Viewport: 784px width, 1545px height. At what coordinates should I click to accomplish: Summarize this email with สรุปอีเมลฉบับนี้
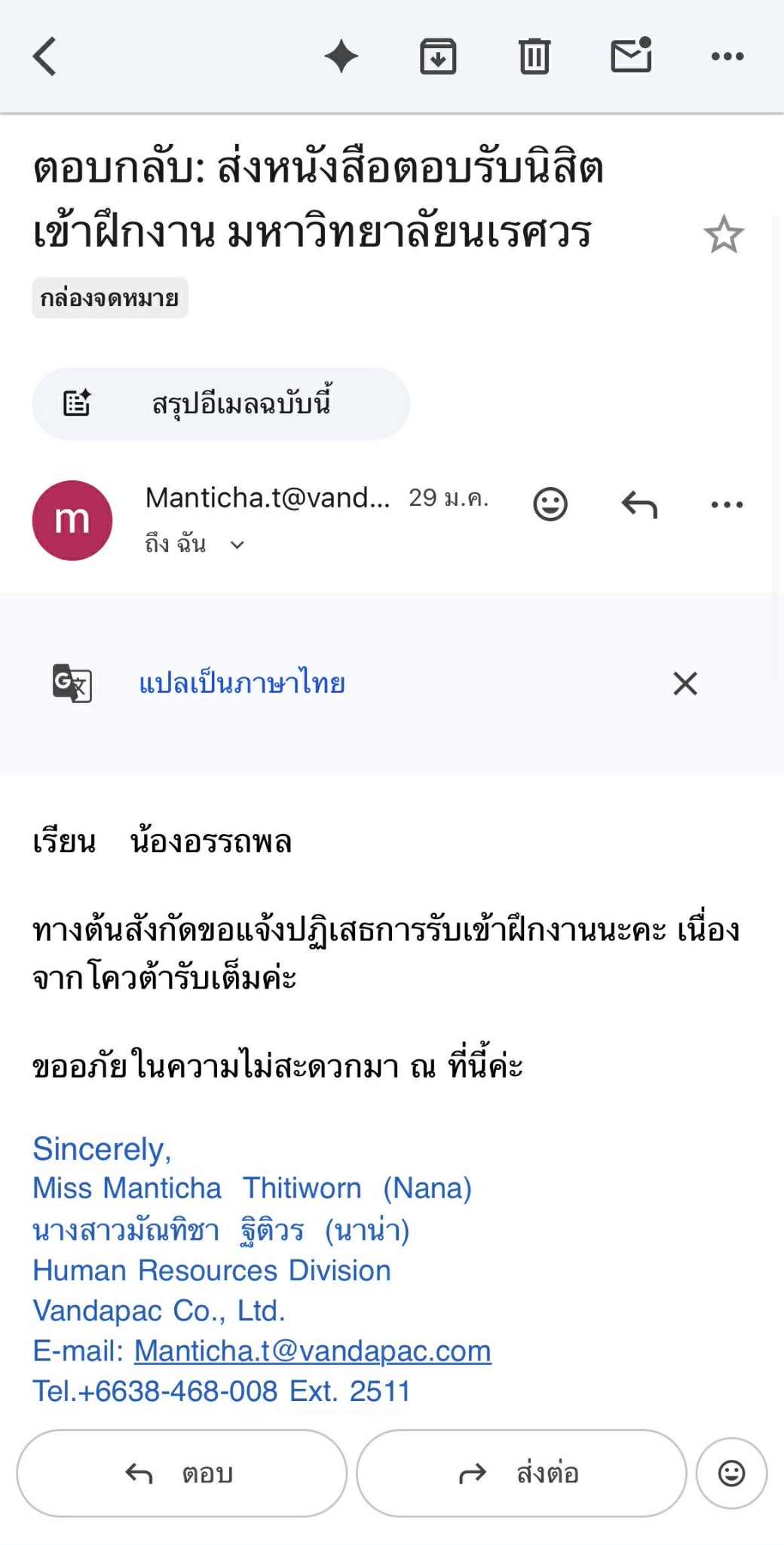(221, 404)
